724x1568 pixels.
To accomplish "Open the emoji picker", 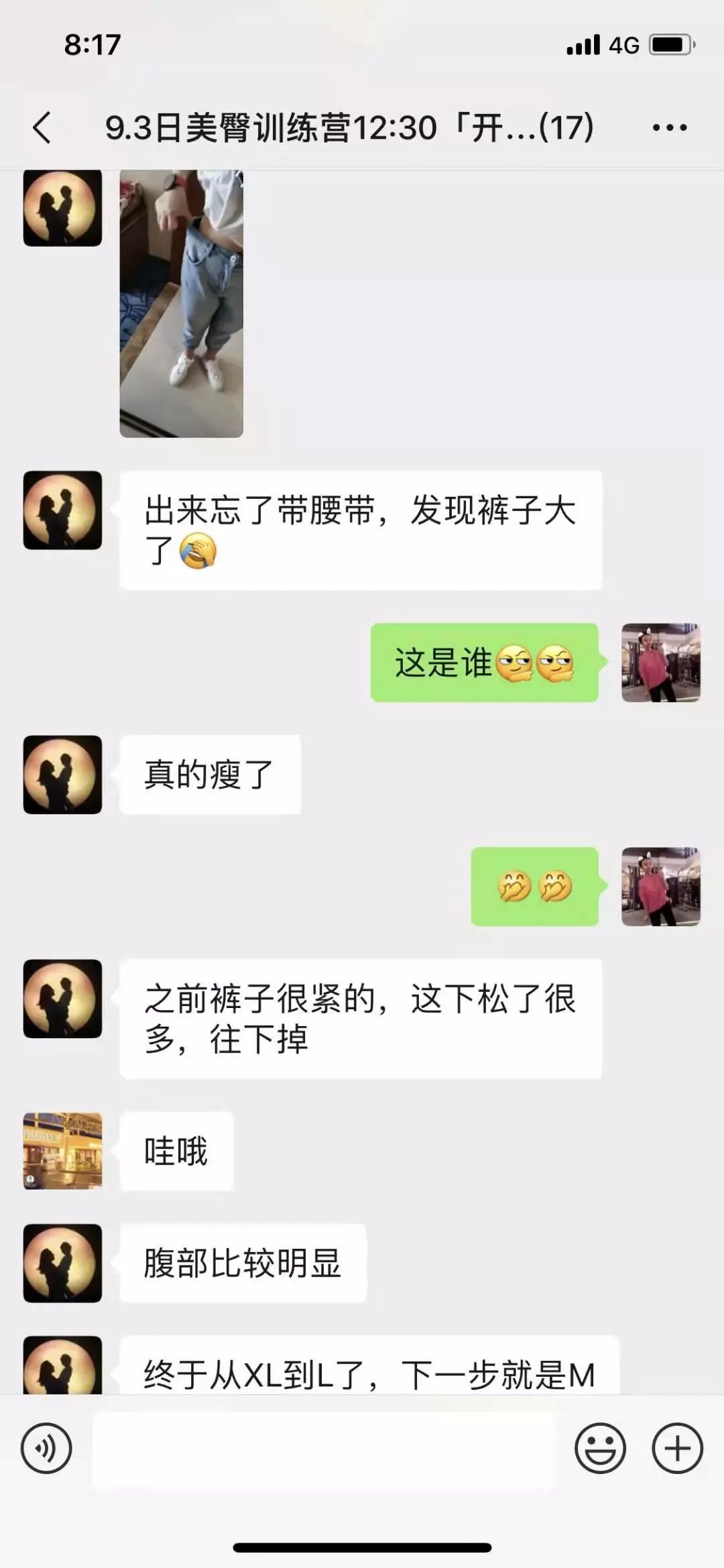I will click(600, 1448).
